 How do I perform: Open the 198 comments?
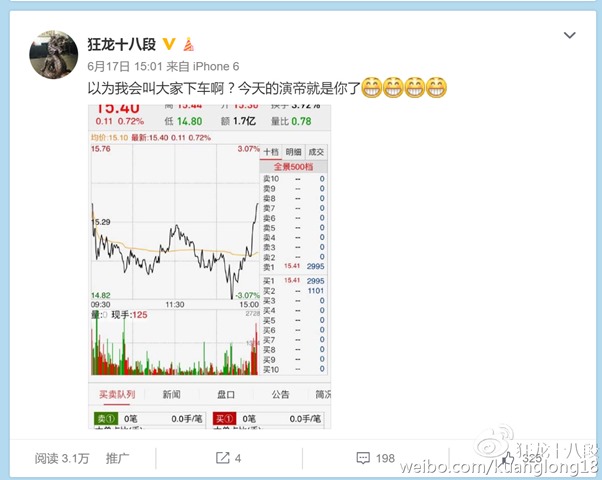[375, 458]
